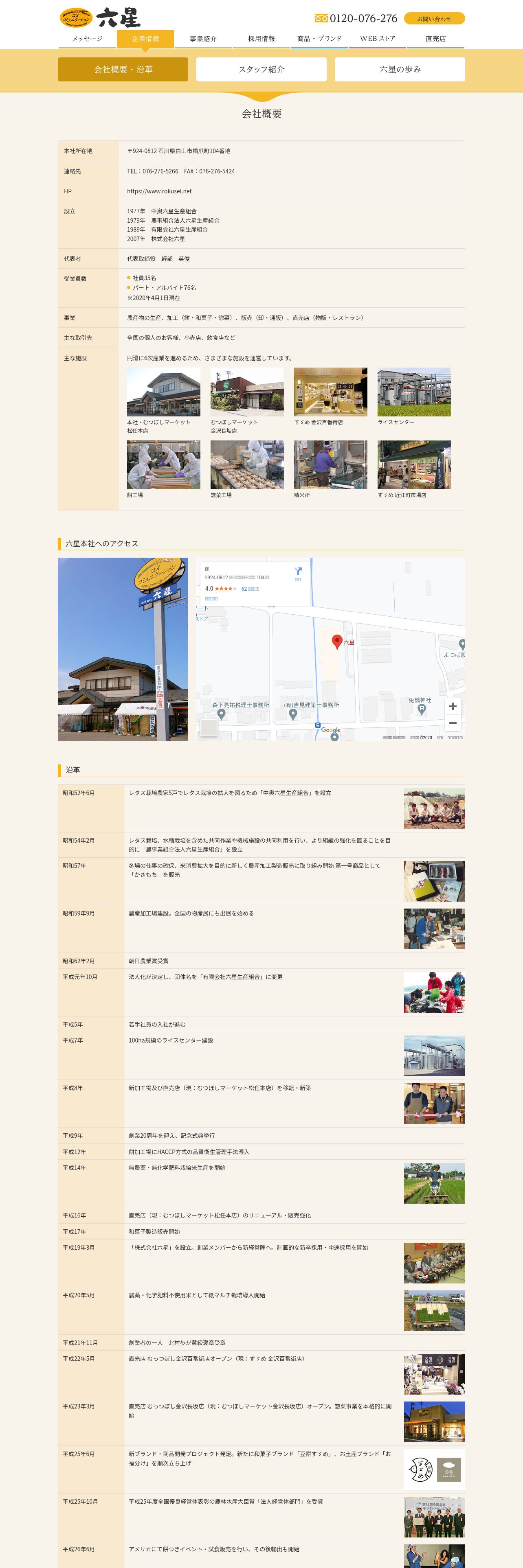Go to 商品・ブランド section

(319, 39)
